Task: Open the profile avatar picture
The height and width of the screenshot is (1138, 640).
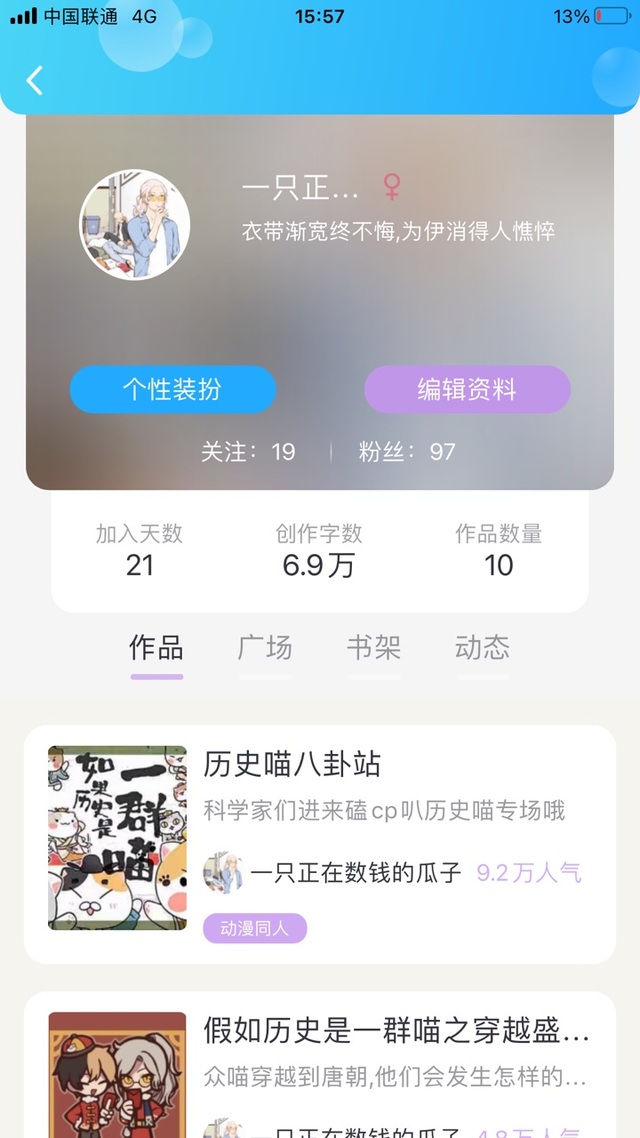Action: 134,224
